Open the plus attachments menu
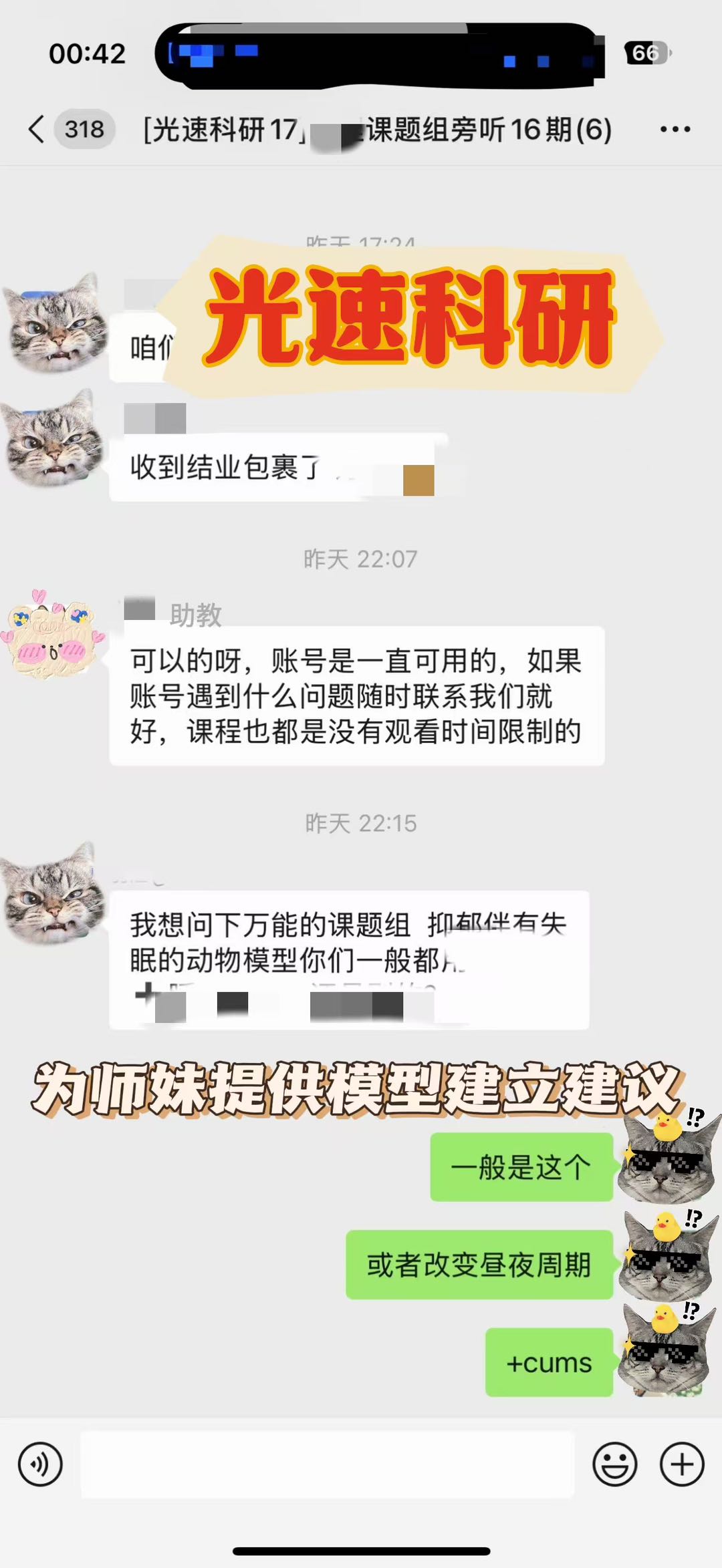Screen dimensions: 722x1568 click(x=682, y=1464)
